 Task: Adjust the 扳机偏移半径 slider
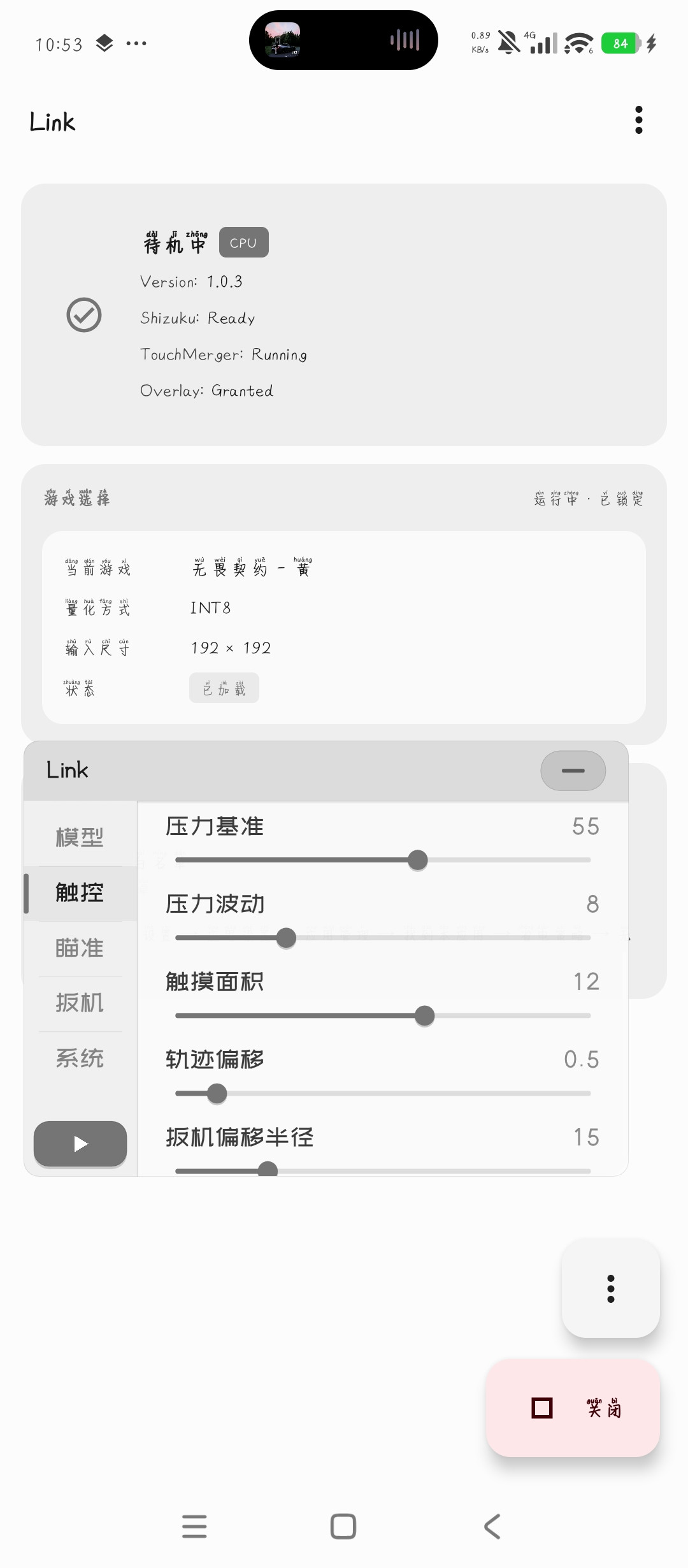(x=268, y=1170)
